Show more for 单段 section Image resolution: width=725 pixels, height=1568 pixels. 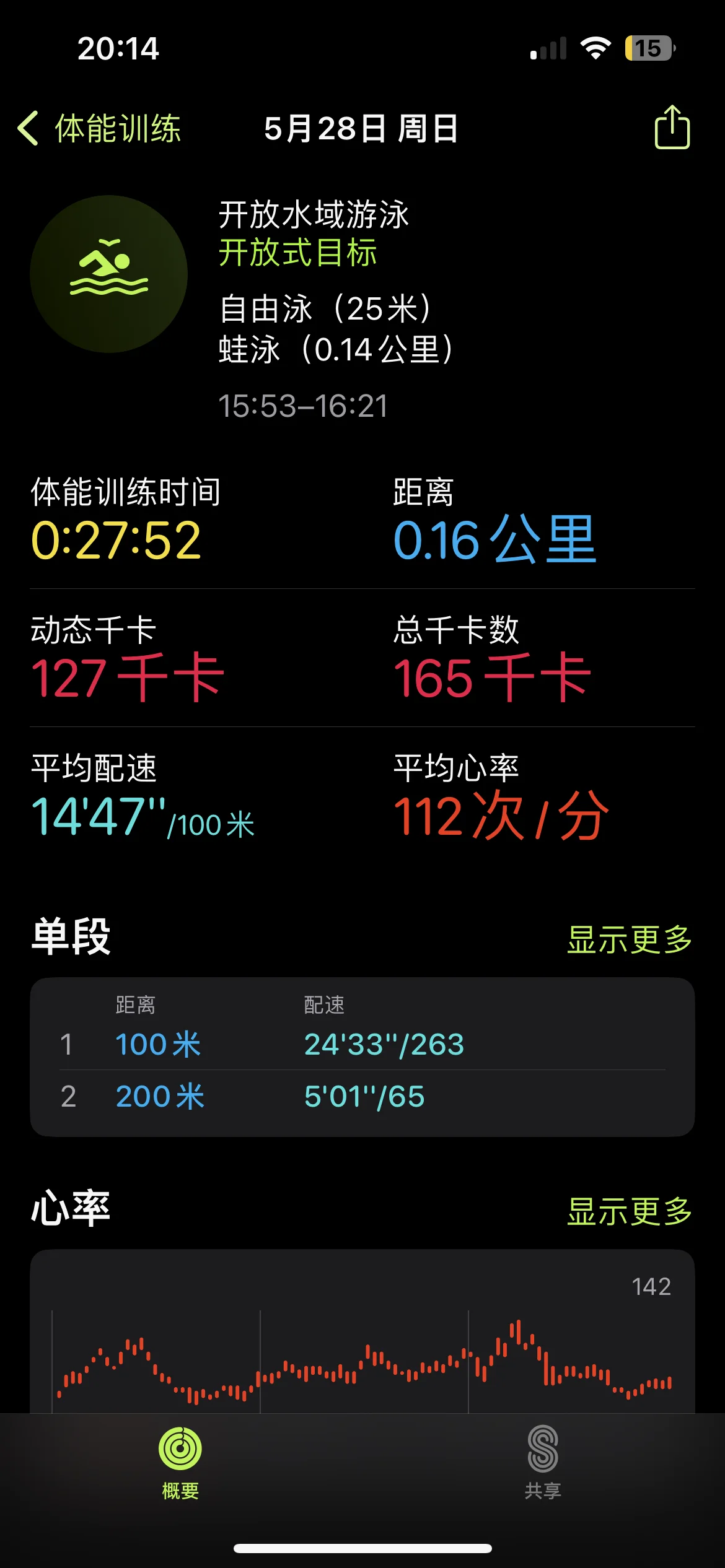(x=630, y=939)
